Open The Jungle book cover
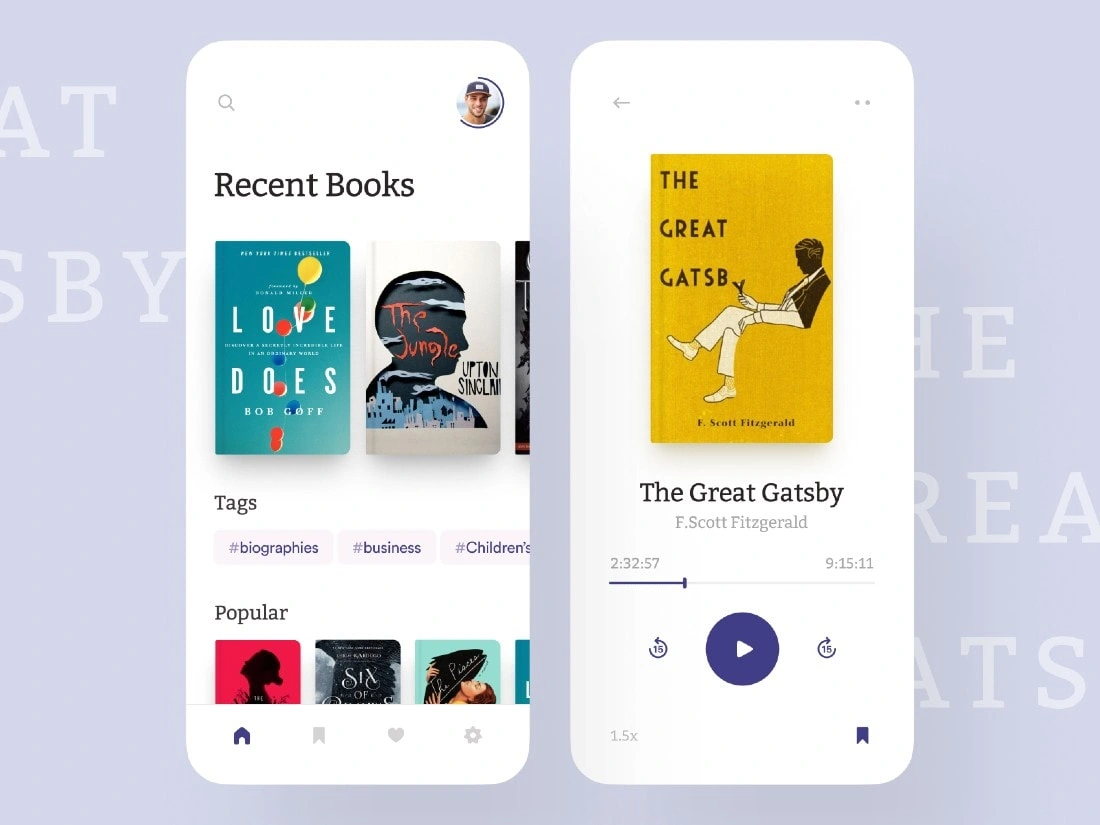This screenshot has height=825, width=1100. pos(433,348)
